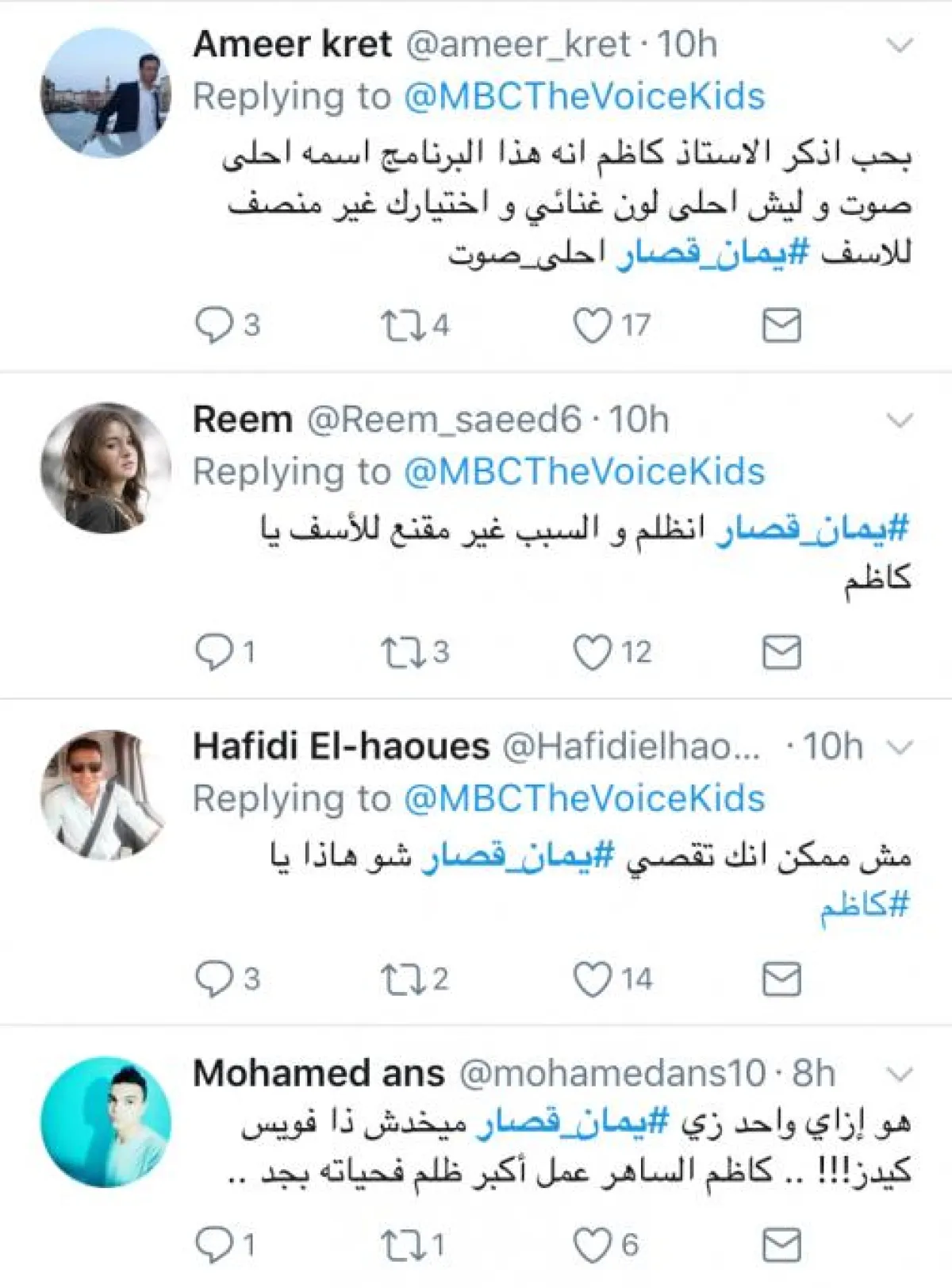Tap the #كاظم hashtag in Hafidi's tweet
This screenshot has height=1288, width=952.
click(x=865, y=905)
